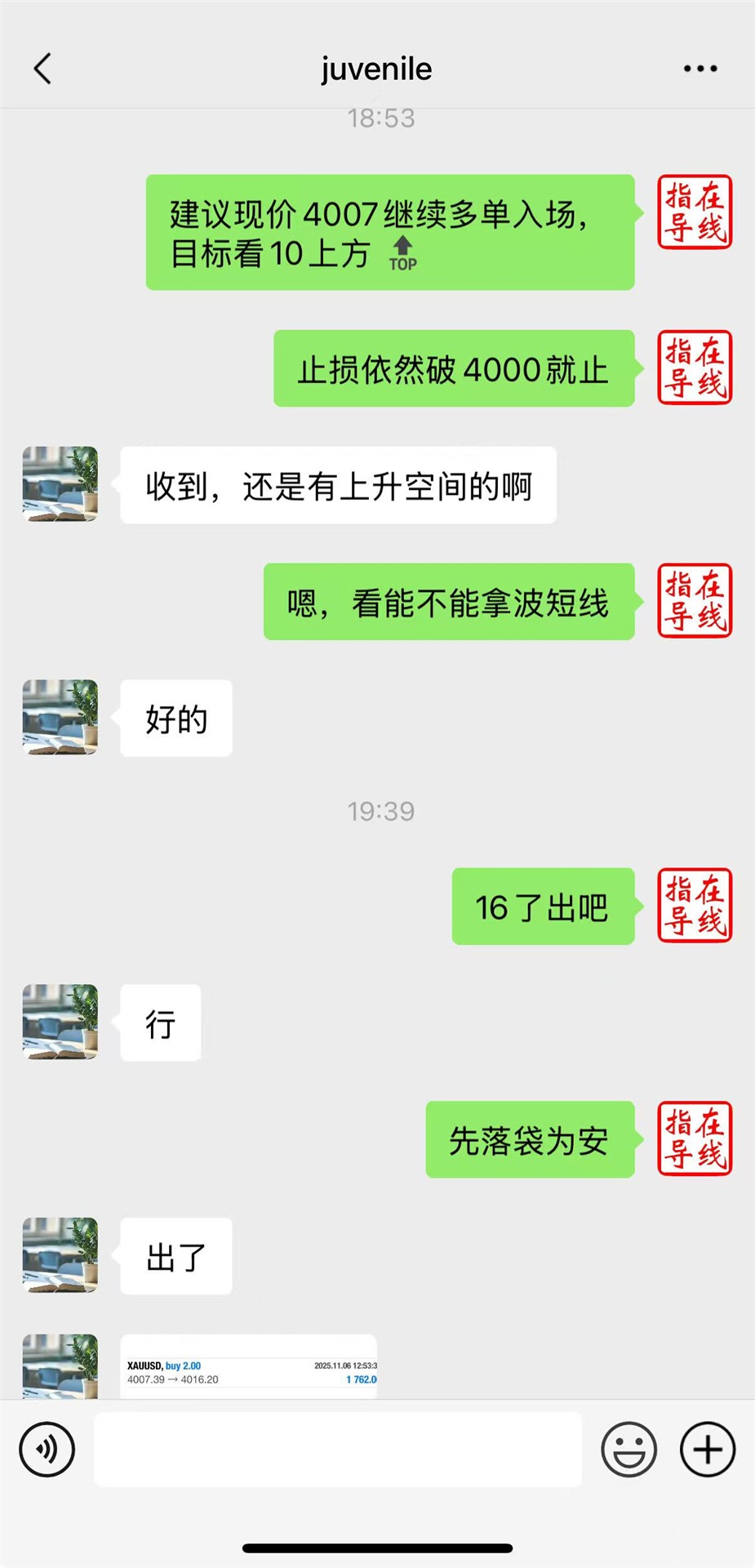The image size is (755, 1568).
Task: Open the XAUUSD trade screenshot image
Action: tap(249, 1368)
